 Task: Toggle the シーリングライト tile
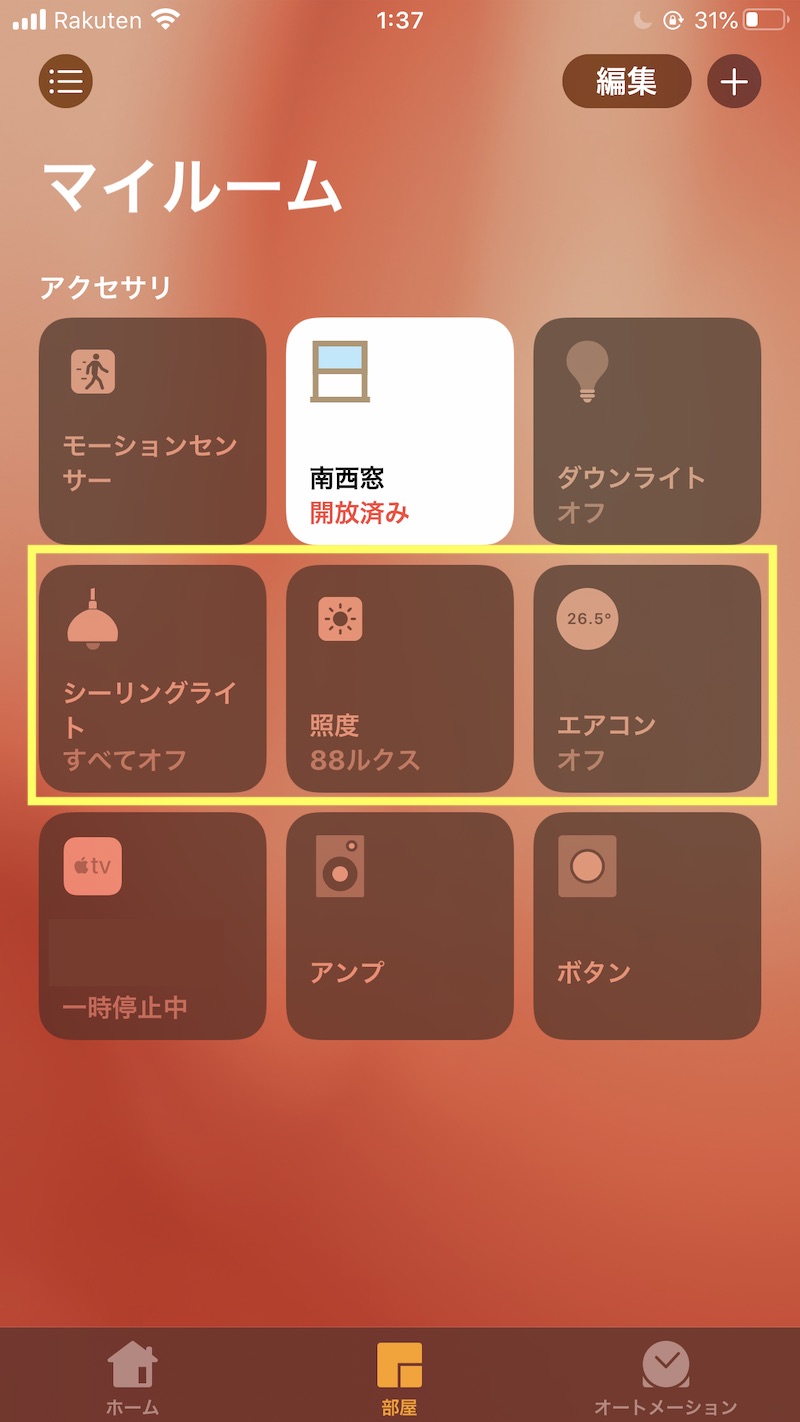pos(152,678)
